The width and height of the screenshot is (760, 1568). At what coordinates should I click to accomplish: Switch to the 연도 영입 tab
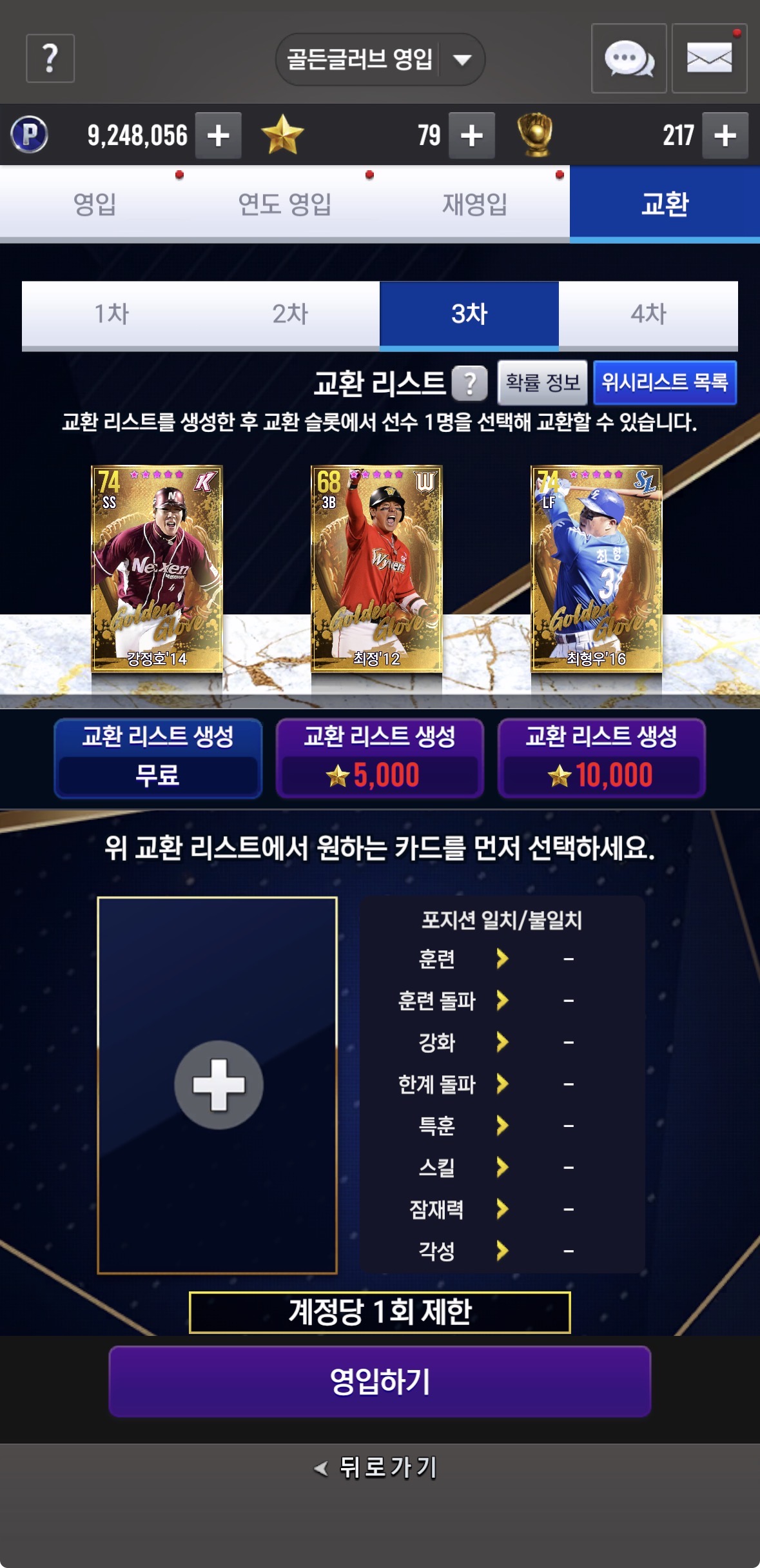click(x=284, y=204)
